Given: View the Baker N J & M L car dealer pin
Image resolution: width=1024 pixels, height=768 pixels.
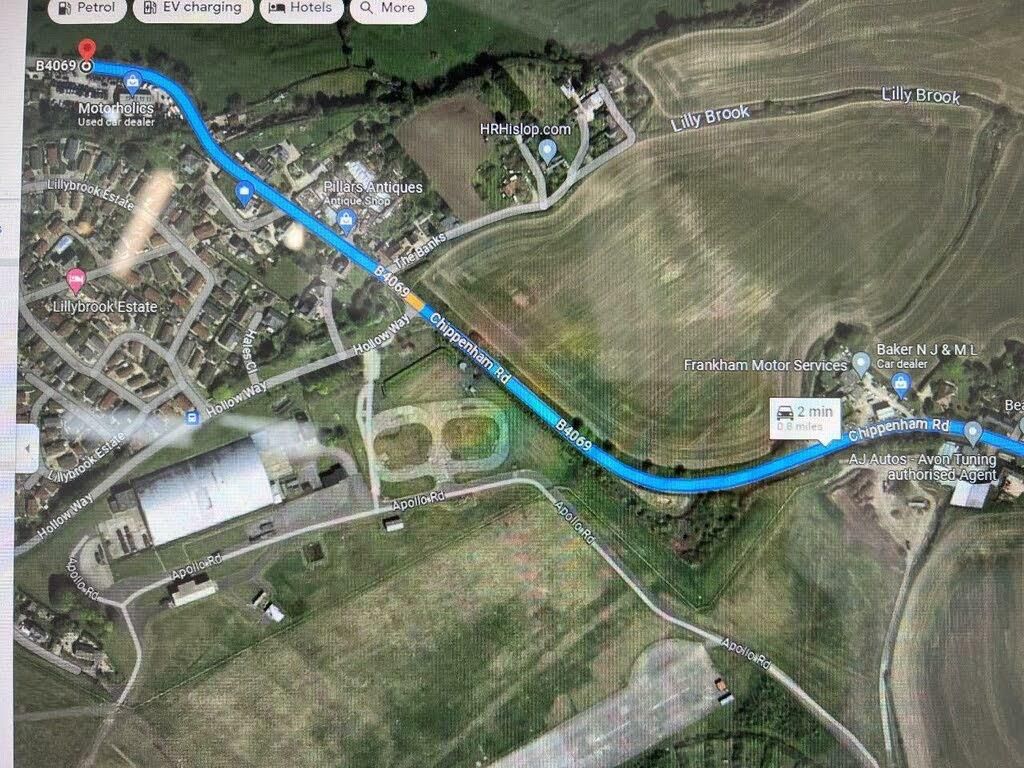Looking at the screenshot, I should point(900,383).
